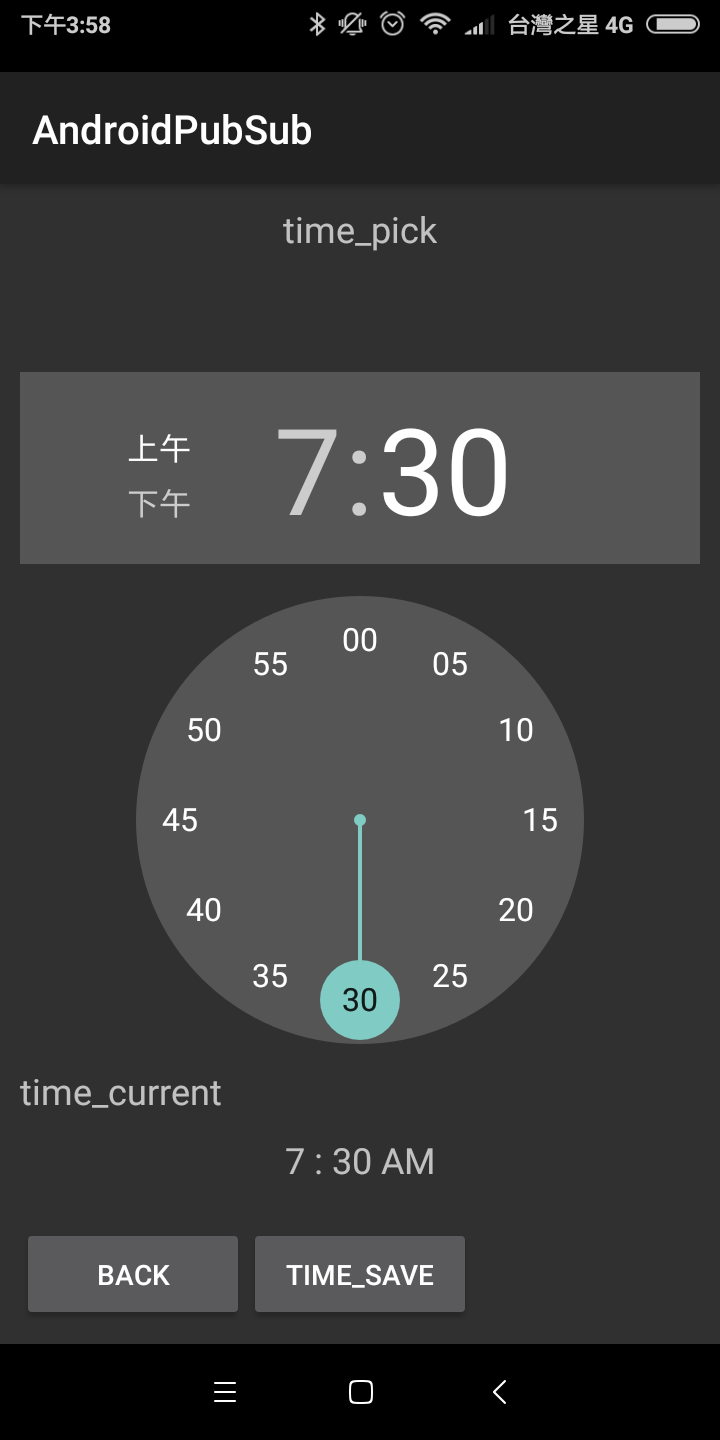Image resolution: width=720 pixels, height=1440 pixels.
Task: Choose 35 minutes on the dial
Action: (270, 976)
